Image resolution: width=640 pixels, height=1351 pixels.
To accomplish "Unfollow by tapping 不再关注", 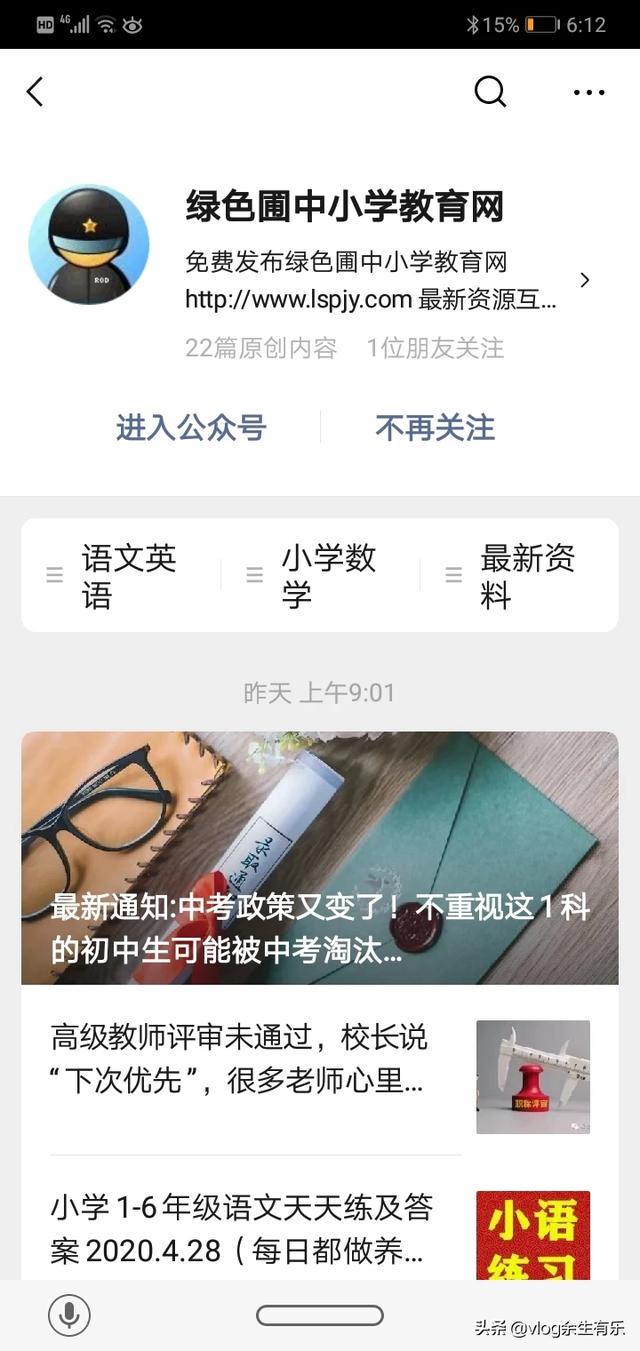I will [435, 428].
